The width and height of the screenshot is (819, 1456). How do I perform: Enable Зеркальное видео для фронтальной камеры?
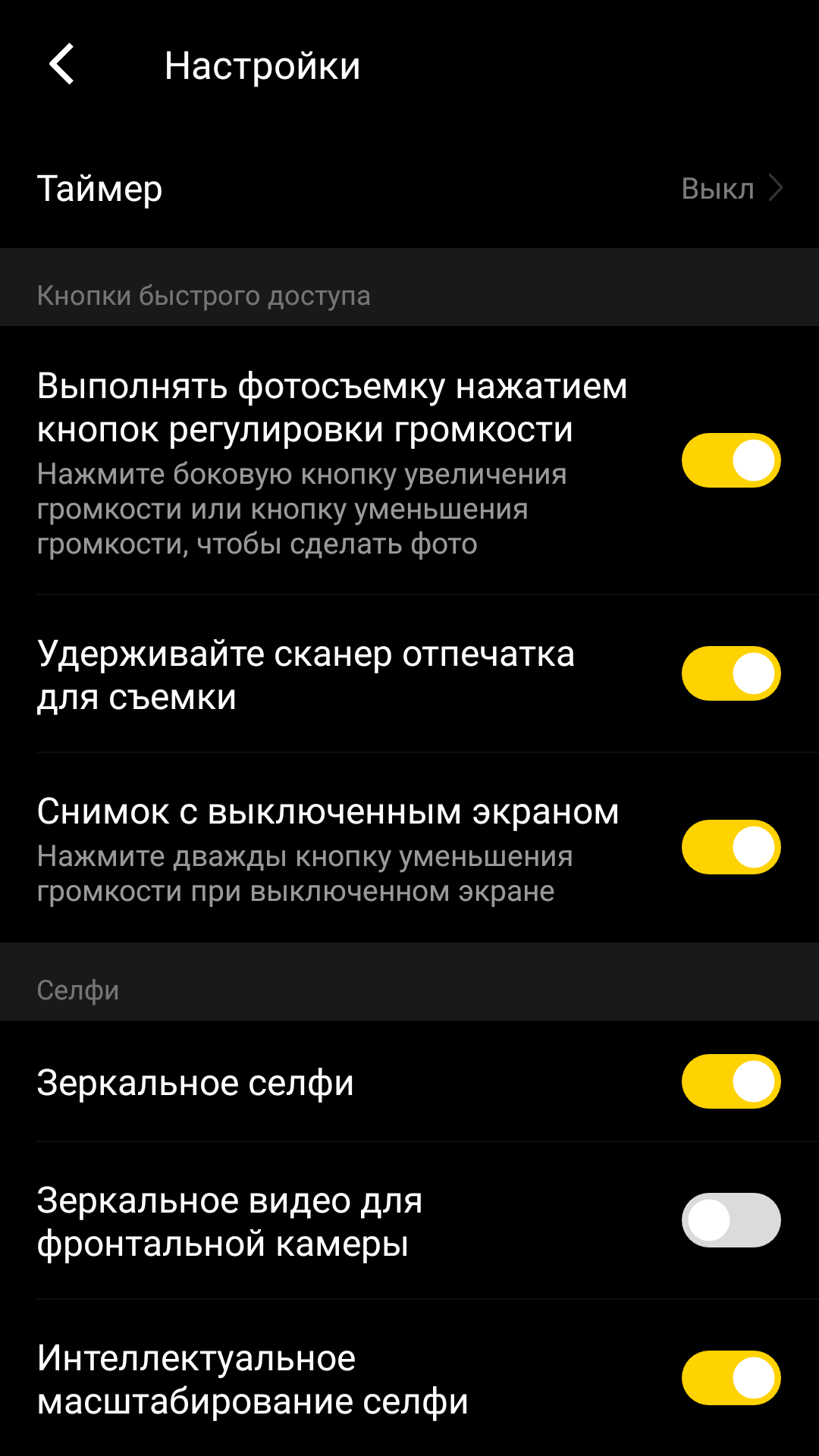click(x=731, y=1220)
